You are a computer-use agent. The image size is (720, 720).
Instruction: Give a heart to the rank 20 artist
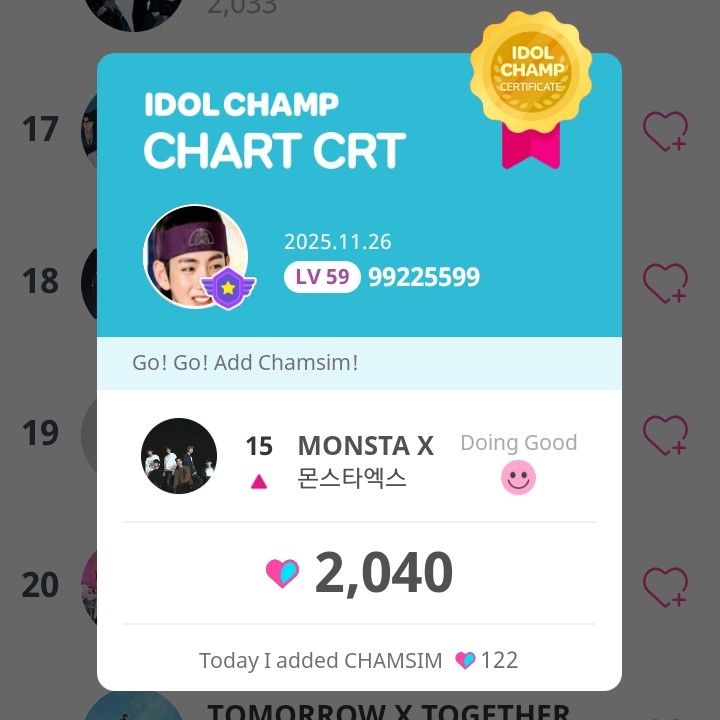pyautogui.click(x=665, y=587)
